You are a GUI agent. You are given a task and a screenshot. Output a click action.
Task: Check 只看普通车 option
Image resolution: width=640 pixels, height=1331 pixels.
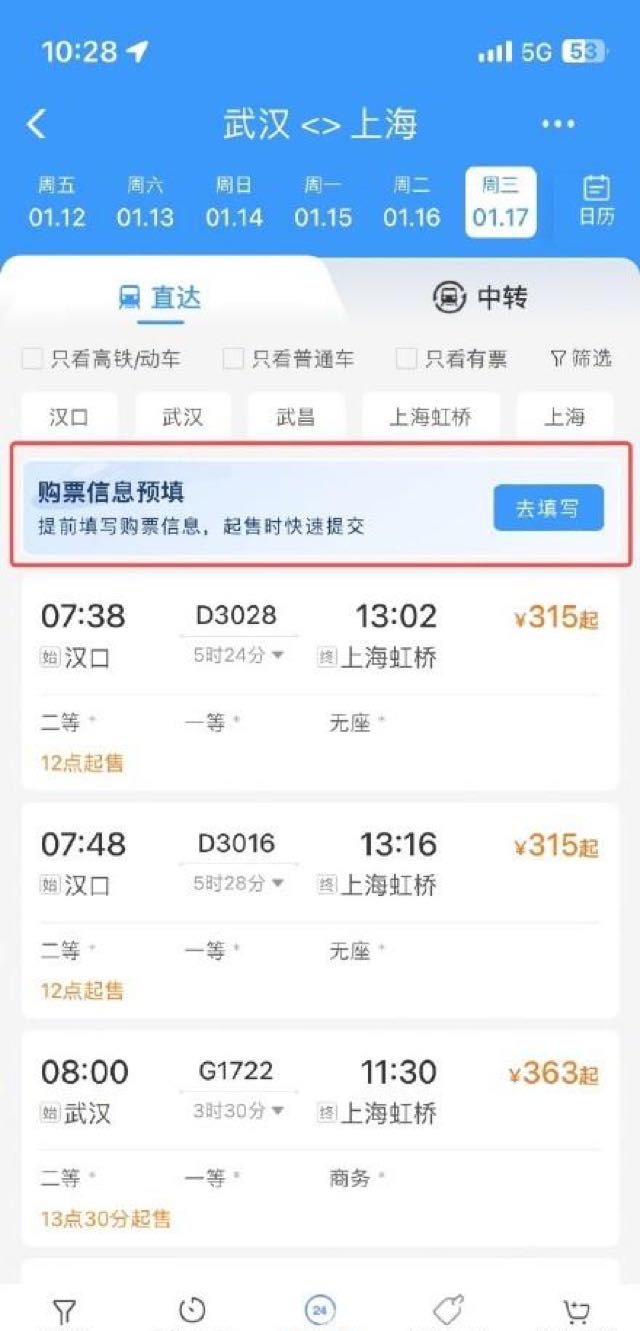288,359
